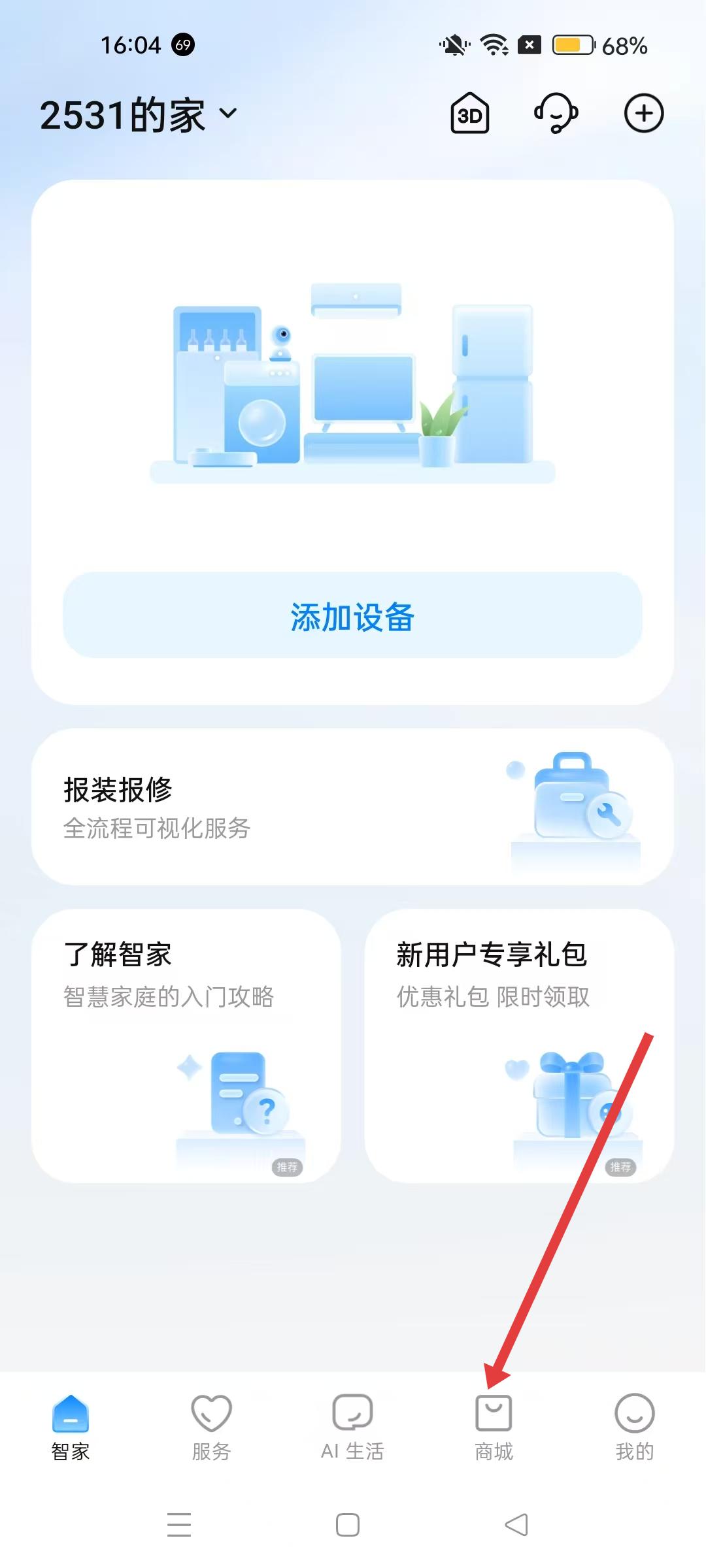Select the 智家 tab
The height and width of the screenshot is (1568, 706).
pyautogui.click(x=71, y=1426)
